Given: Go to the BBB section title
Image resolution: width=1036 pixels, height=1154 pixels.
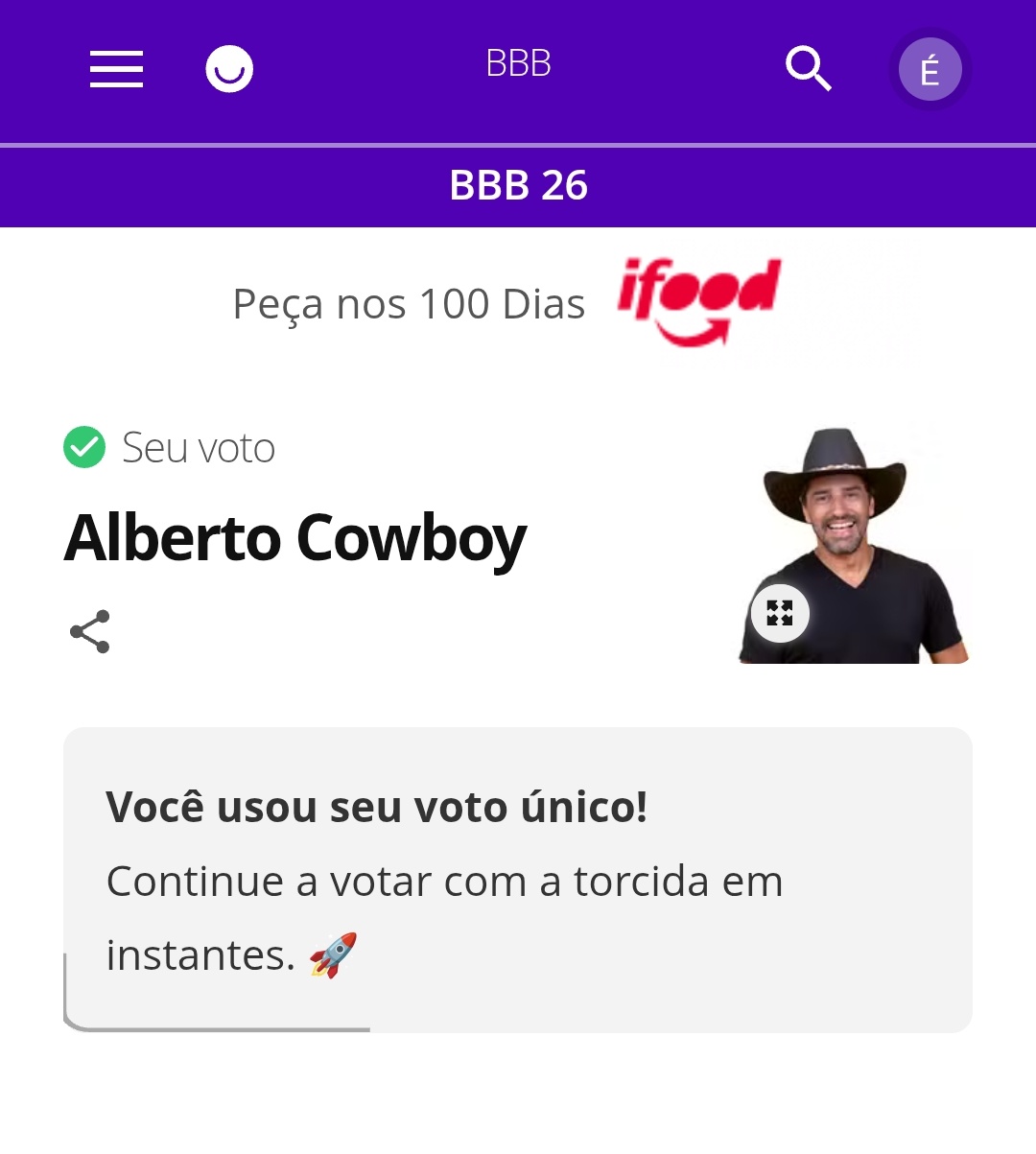Looking at the screenshot, I should [x=518, y=64].
